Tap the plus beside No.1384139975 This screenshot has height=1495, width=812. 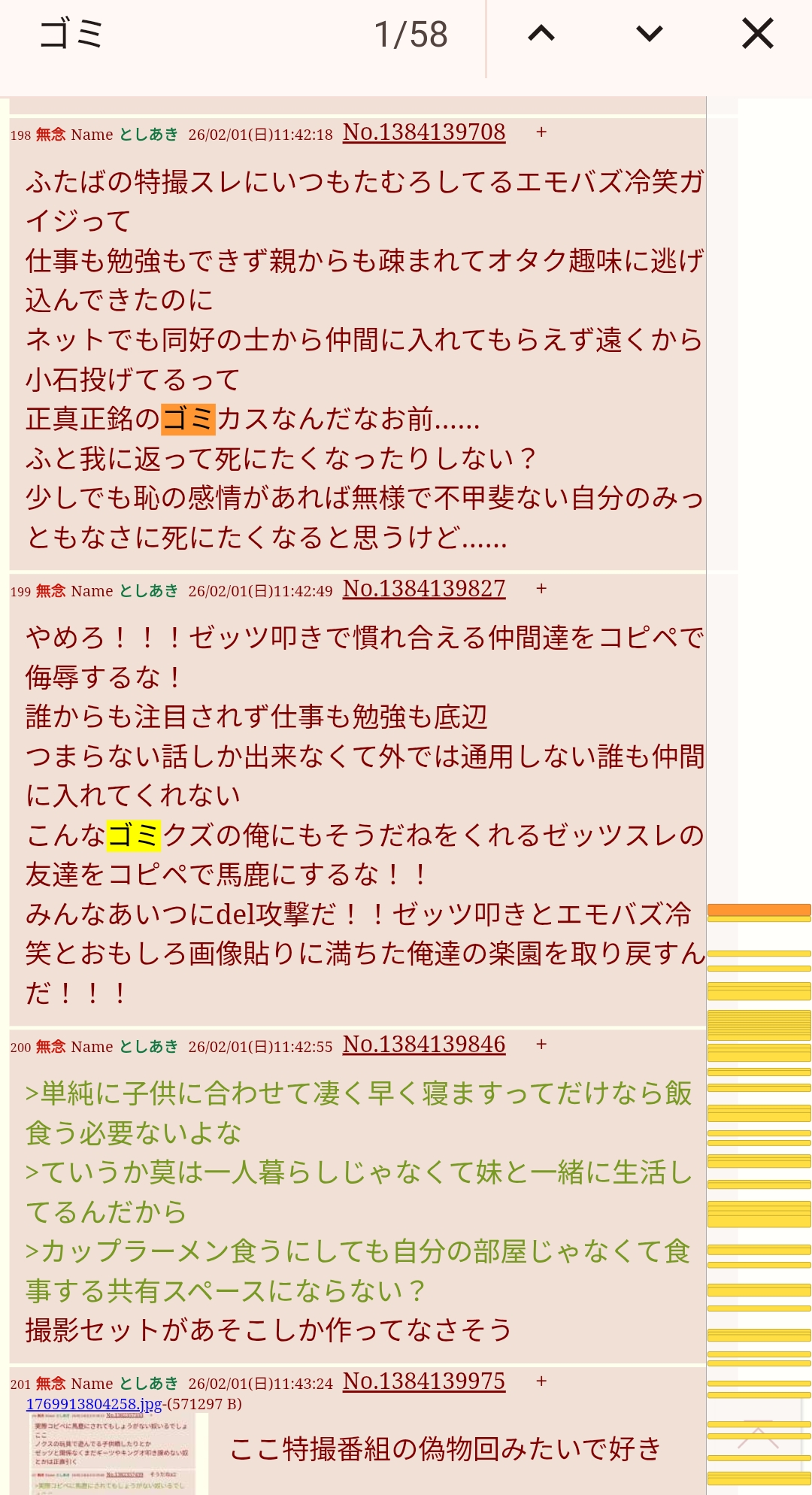point(541,1382)
